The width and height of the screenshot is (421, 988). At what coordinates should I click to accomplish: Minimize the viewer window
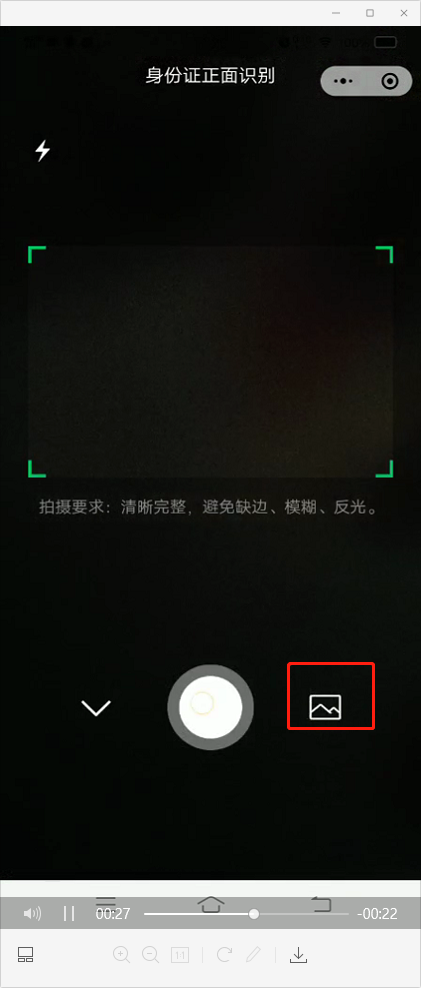pyautogui.click(x=336, y=13)
